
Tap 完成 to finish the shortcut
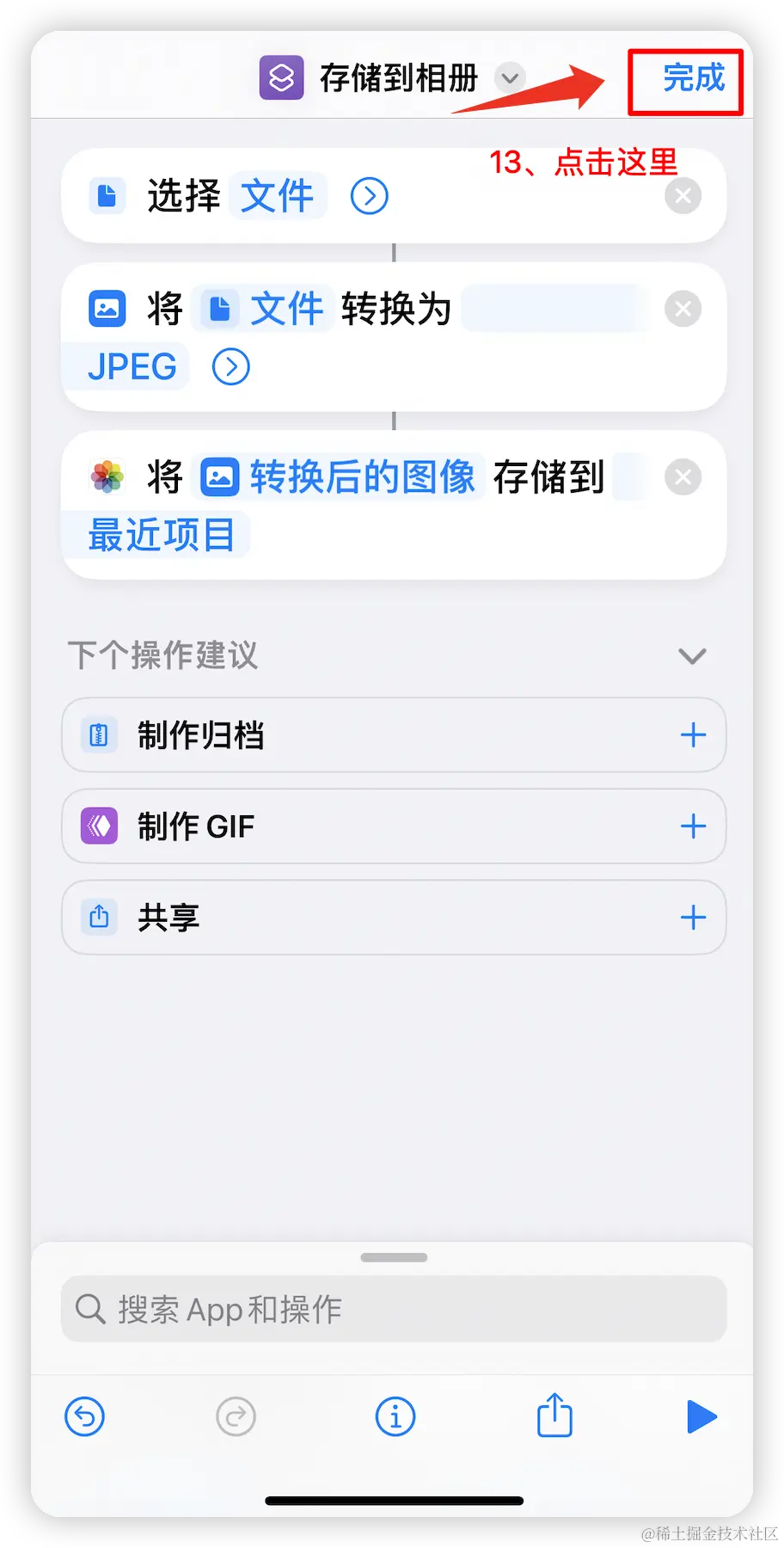click(693, 79)
